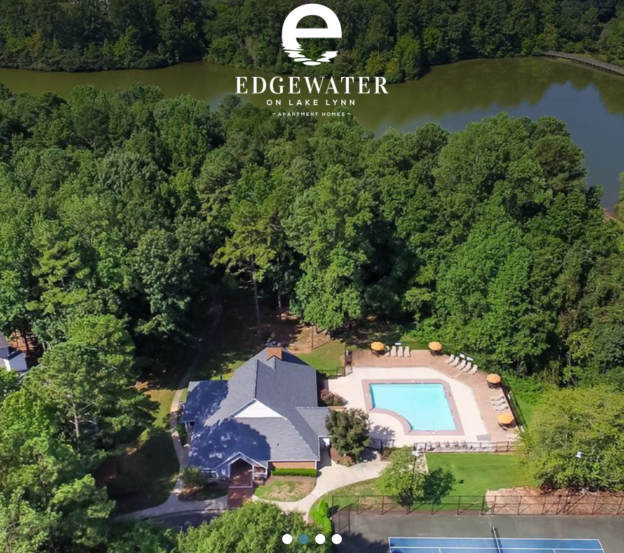Go to the fourth carousel slide dot
This screenshot has height=553, width=624.
pyautogui.click(x=337, y=539)
